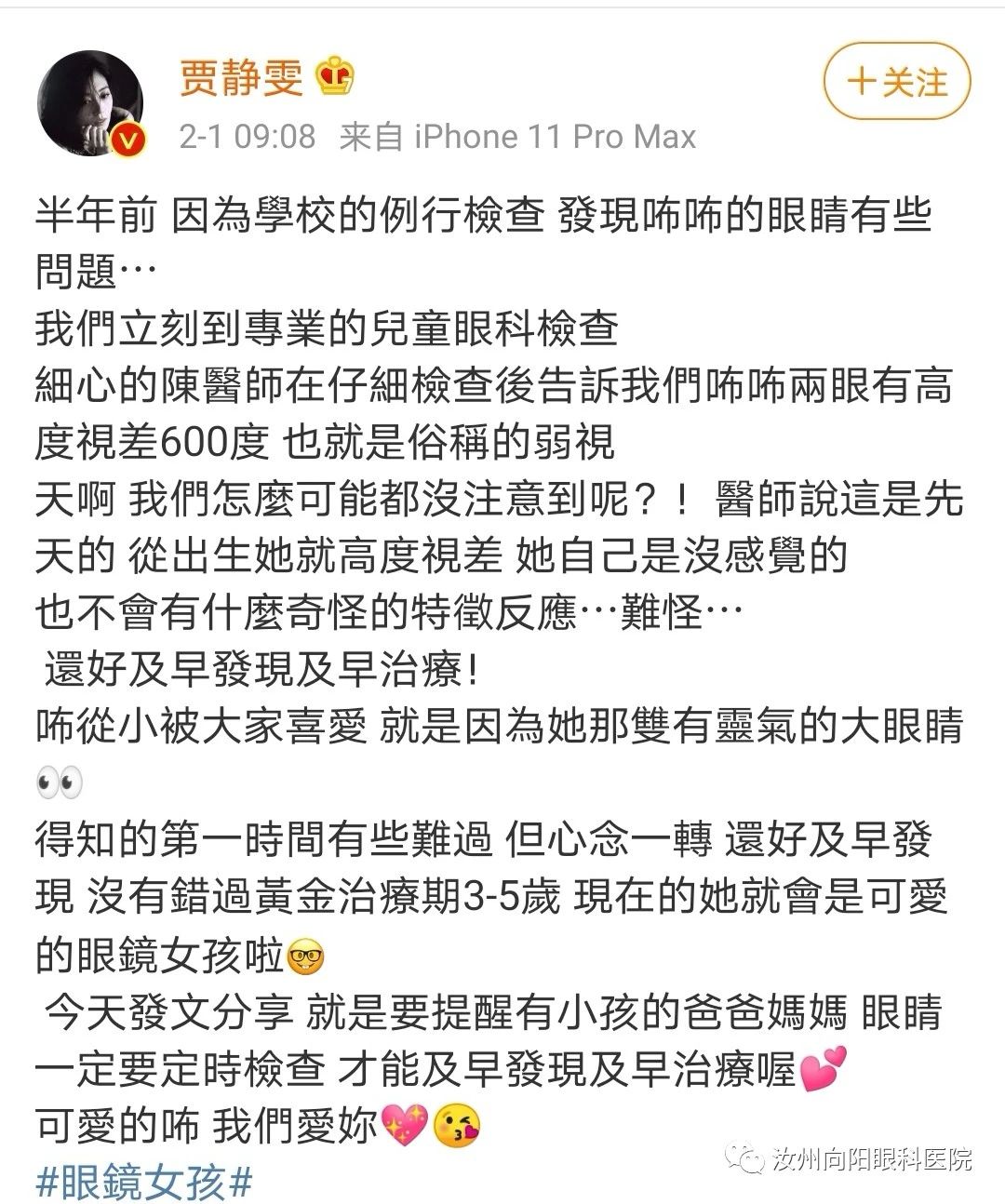Tap the 贾静雯 username
1005x1204 pixels.
(241, 77)
